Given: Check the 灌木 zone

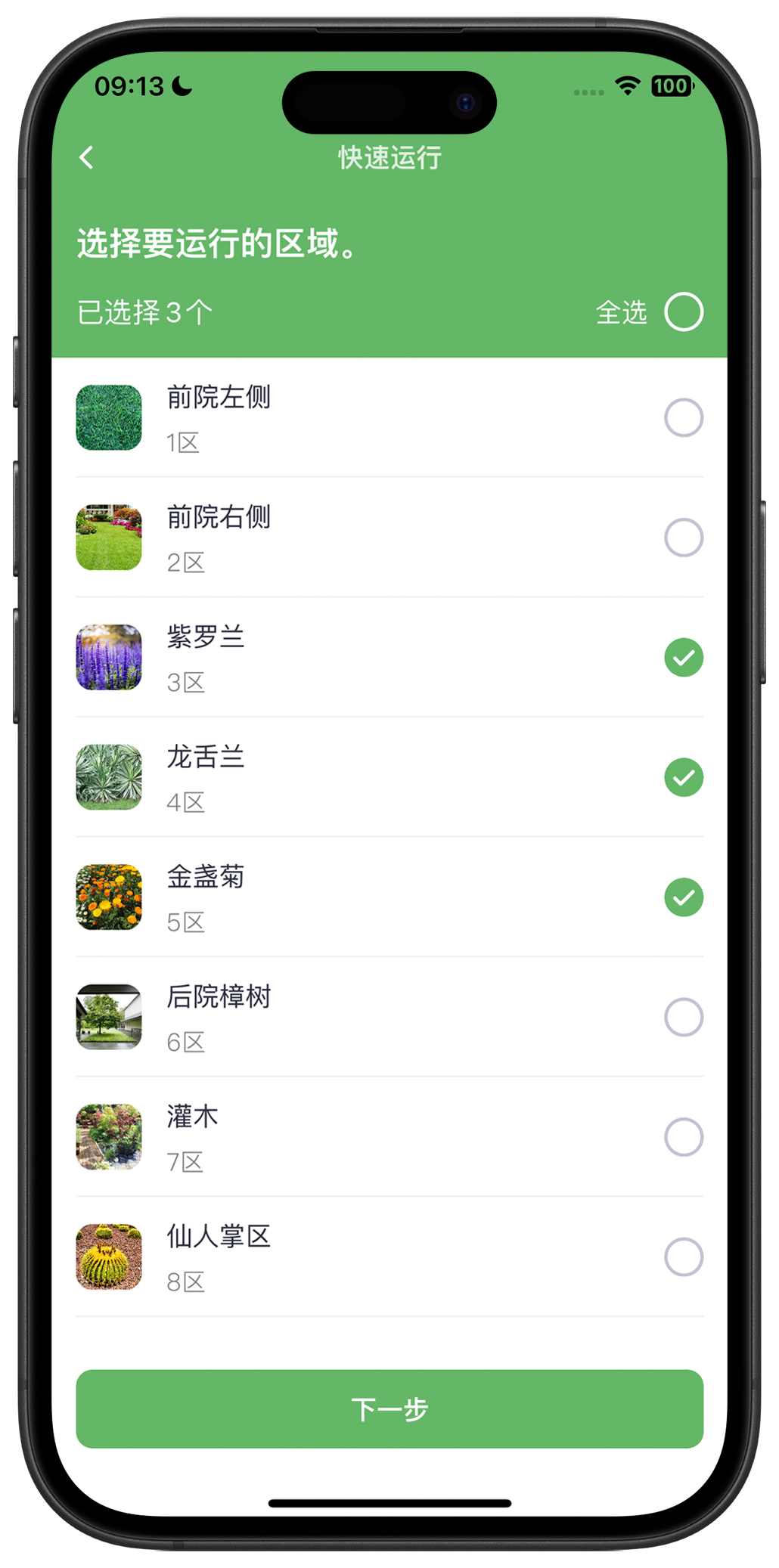Looking at the screenshot, I should pyautogui.click(x=684, y=1137).
